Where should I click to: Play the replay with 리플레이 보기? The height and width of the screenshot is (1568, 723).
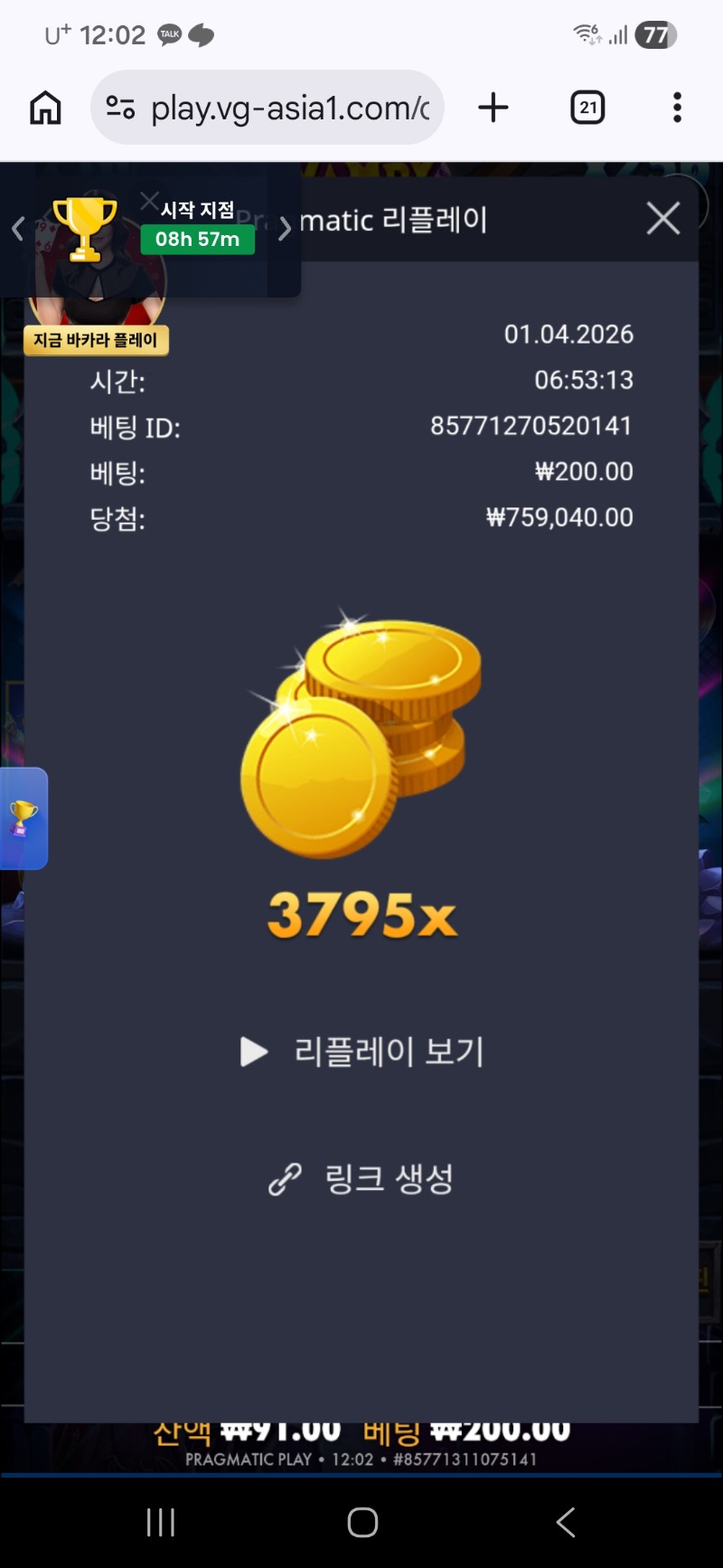tap(362, 1052)
